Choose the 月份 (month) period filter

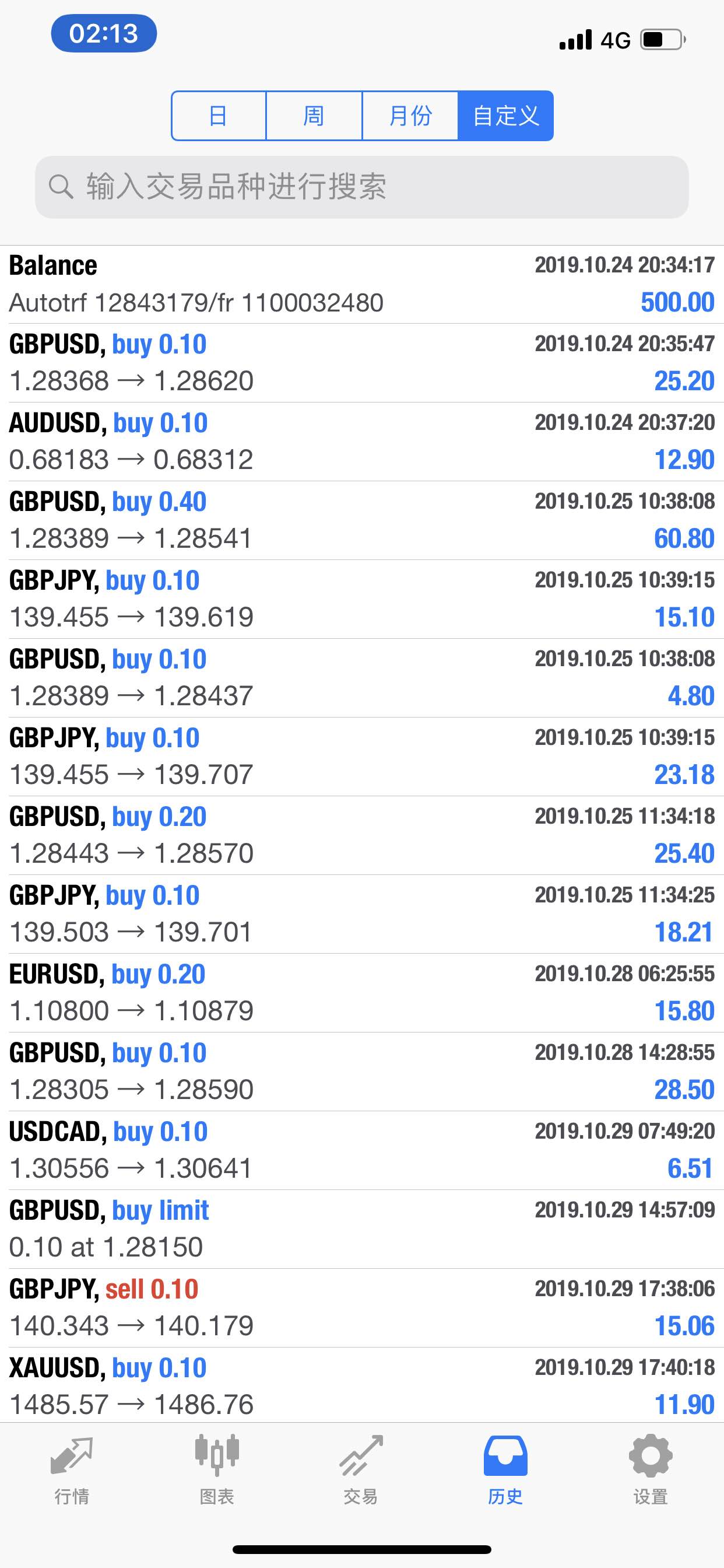(410, 116)
